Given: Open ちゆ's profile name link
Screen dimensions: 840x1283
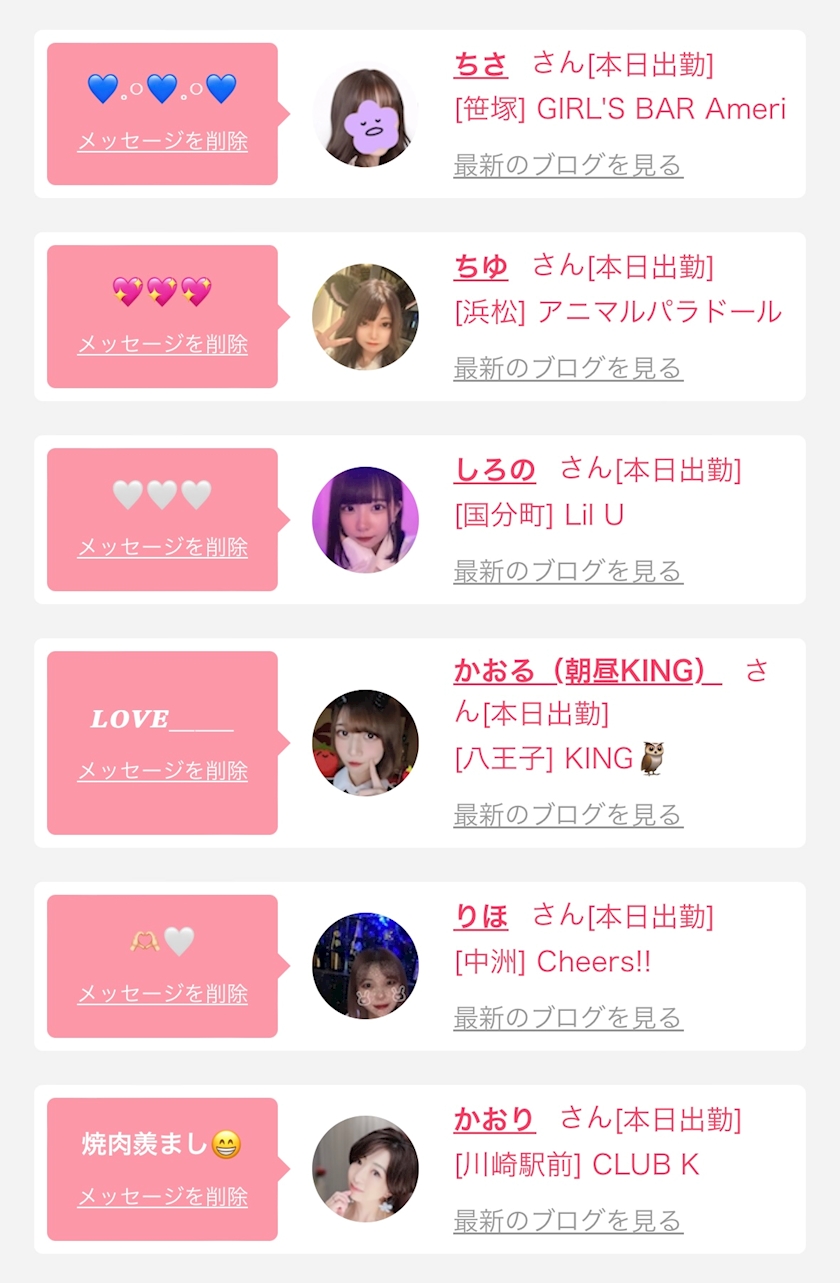Looking at the screenshot, I should coord(481,267).
